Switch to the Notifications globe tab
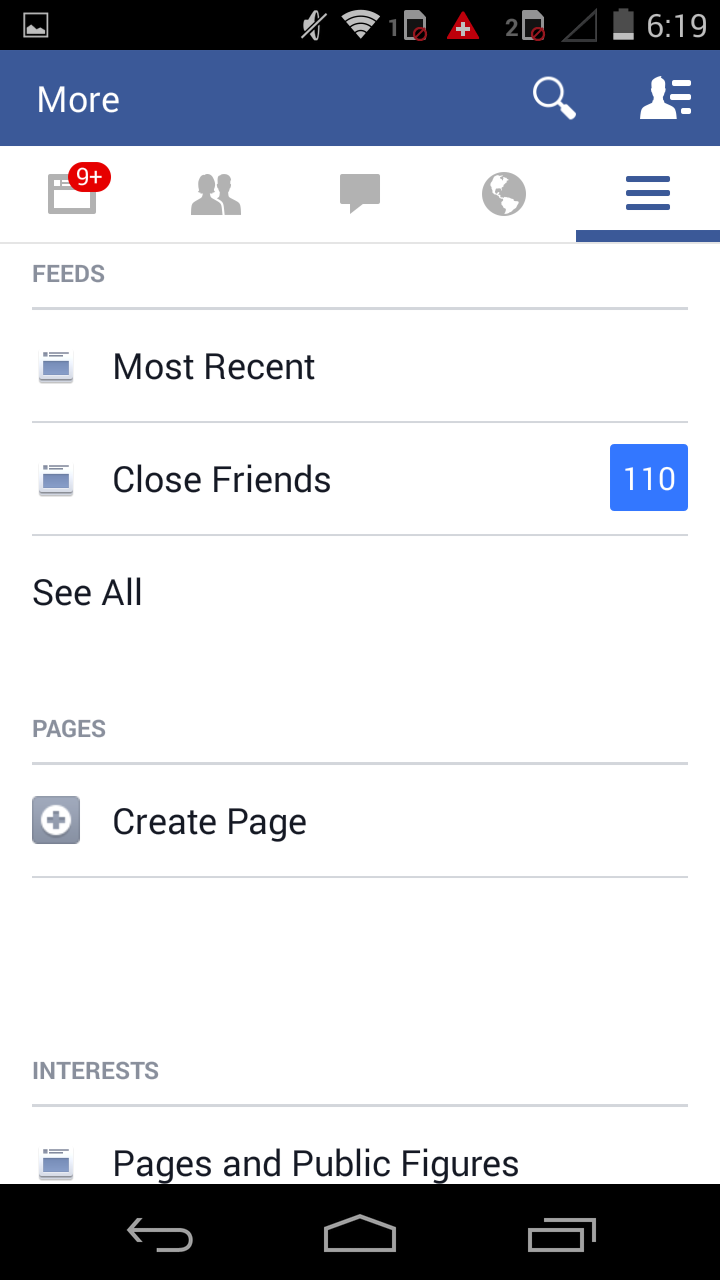This screenshot has height=1280, width=720. click(x=504, y=193)
